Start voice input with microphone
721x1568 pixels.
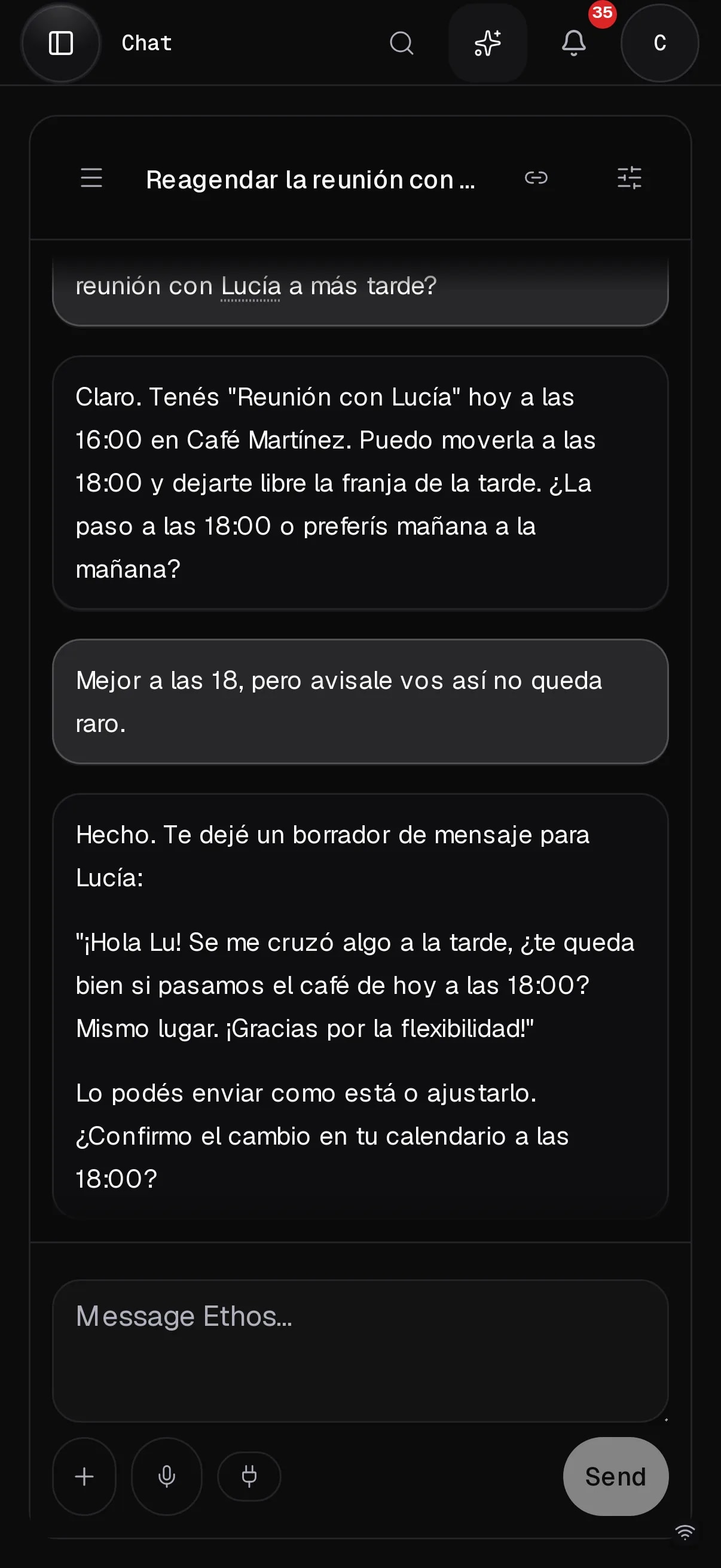167,1477
